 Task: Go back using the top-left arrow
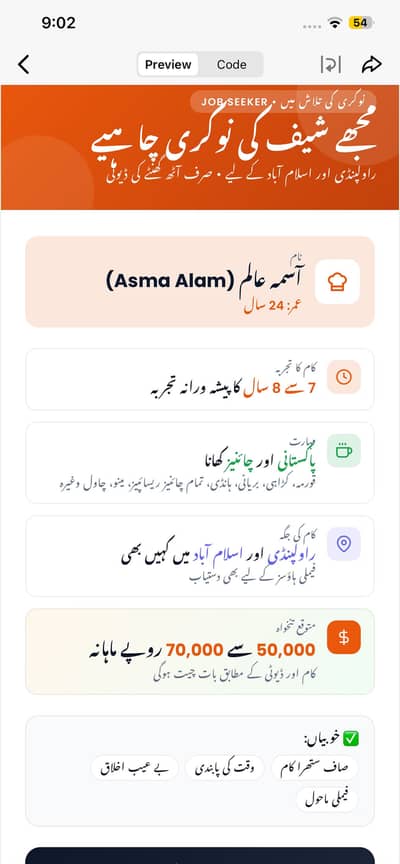point(24,64)
